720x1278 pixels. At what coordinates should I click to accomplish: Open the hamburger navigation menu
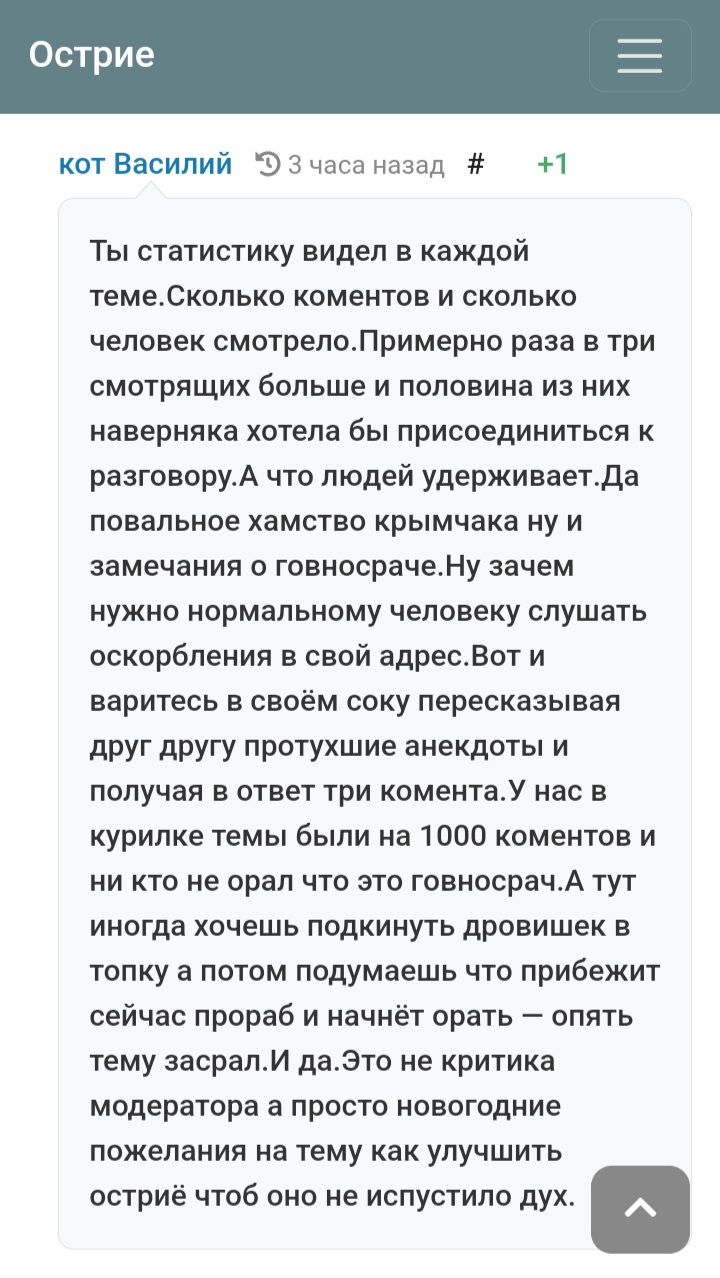click(x=640, y=56)
